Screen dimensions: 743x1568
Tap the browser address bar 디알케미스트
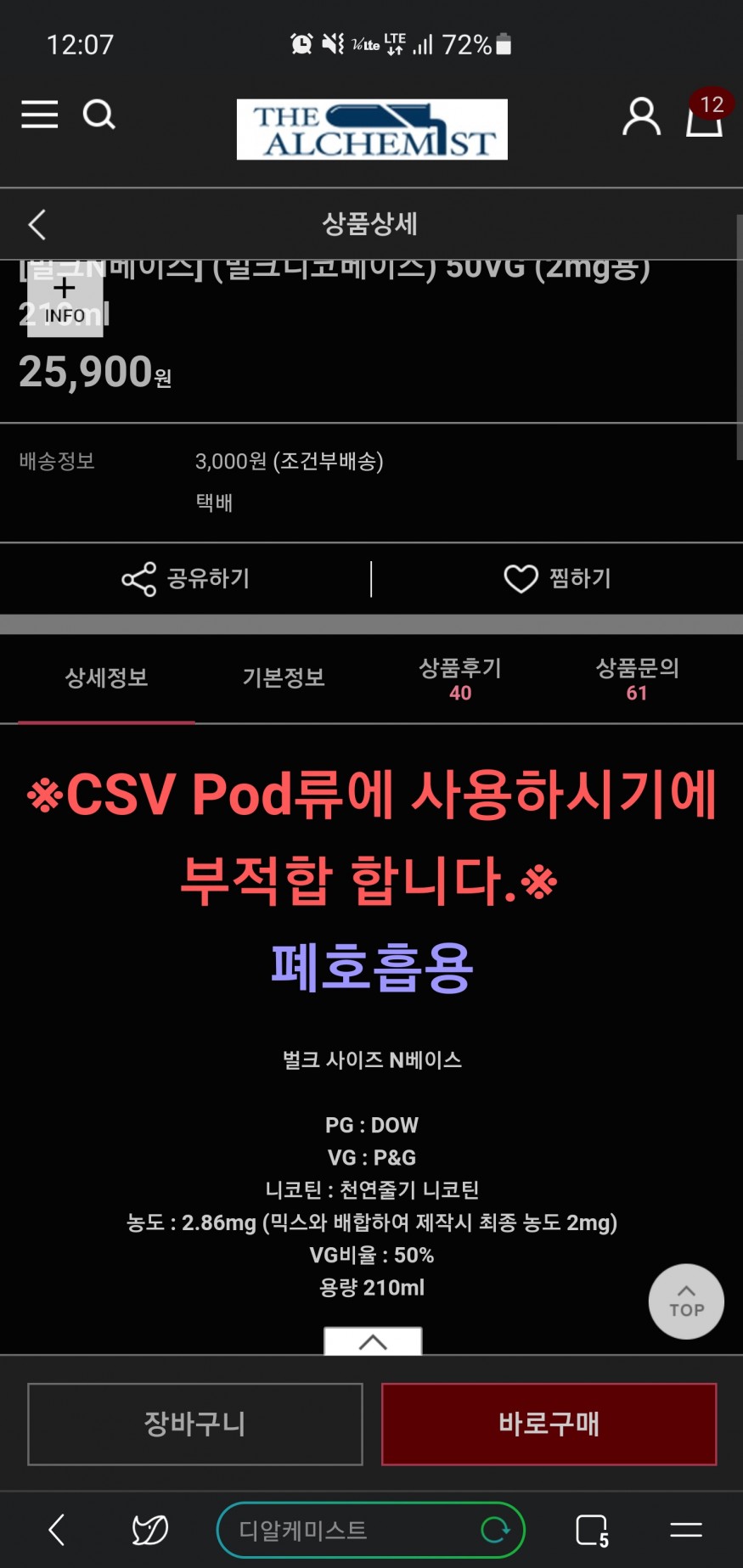pyautogui.click(x=340, y=1530)
